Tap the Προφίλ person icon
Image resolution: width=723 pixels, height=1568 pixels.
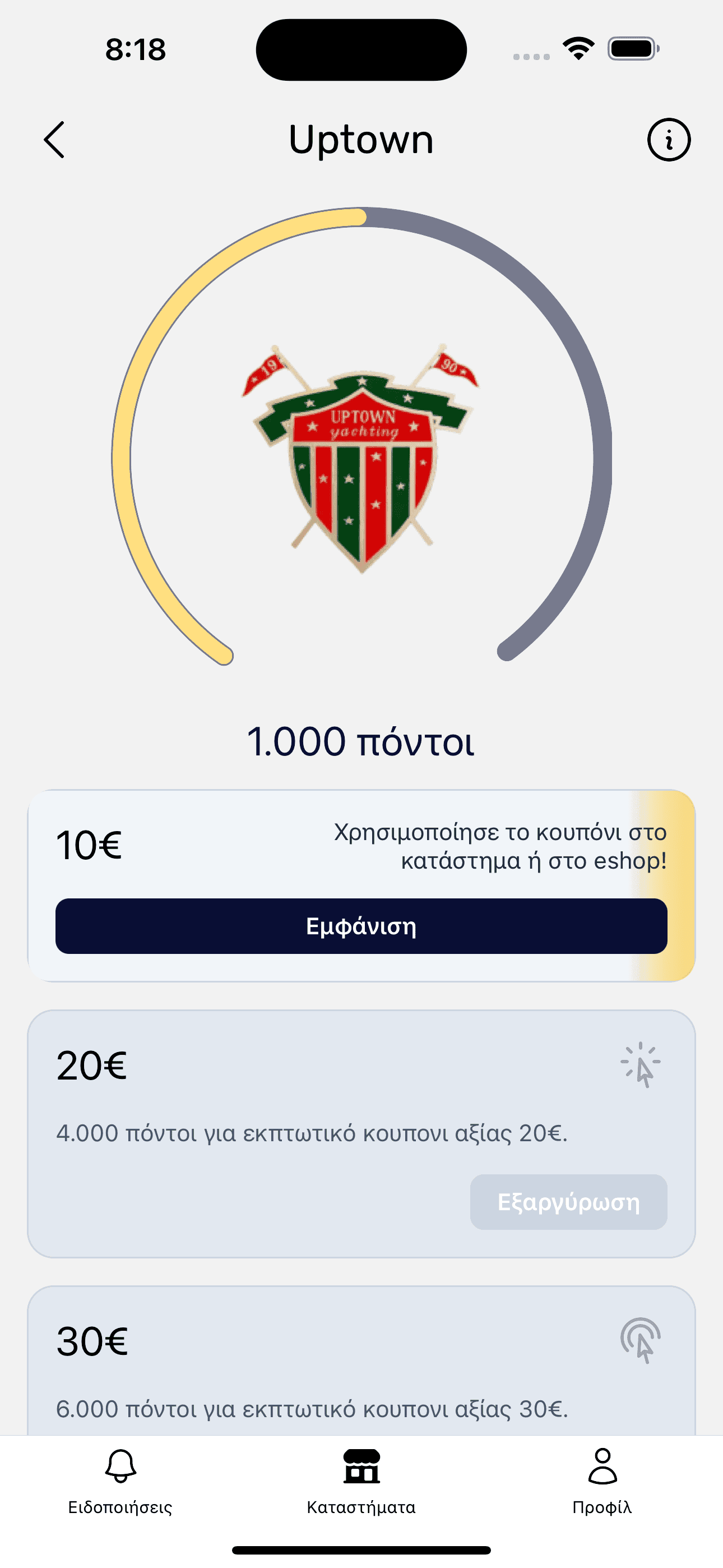pyautogui.click(x=602, y=1467)
